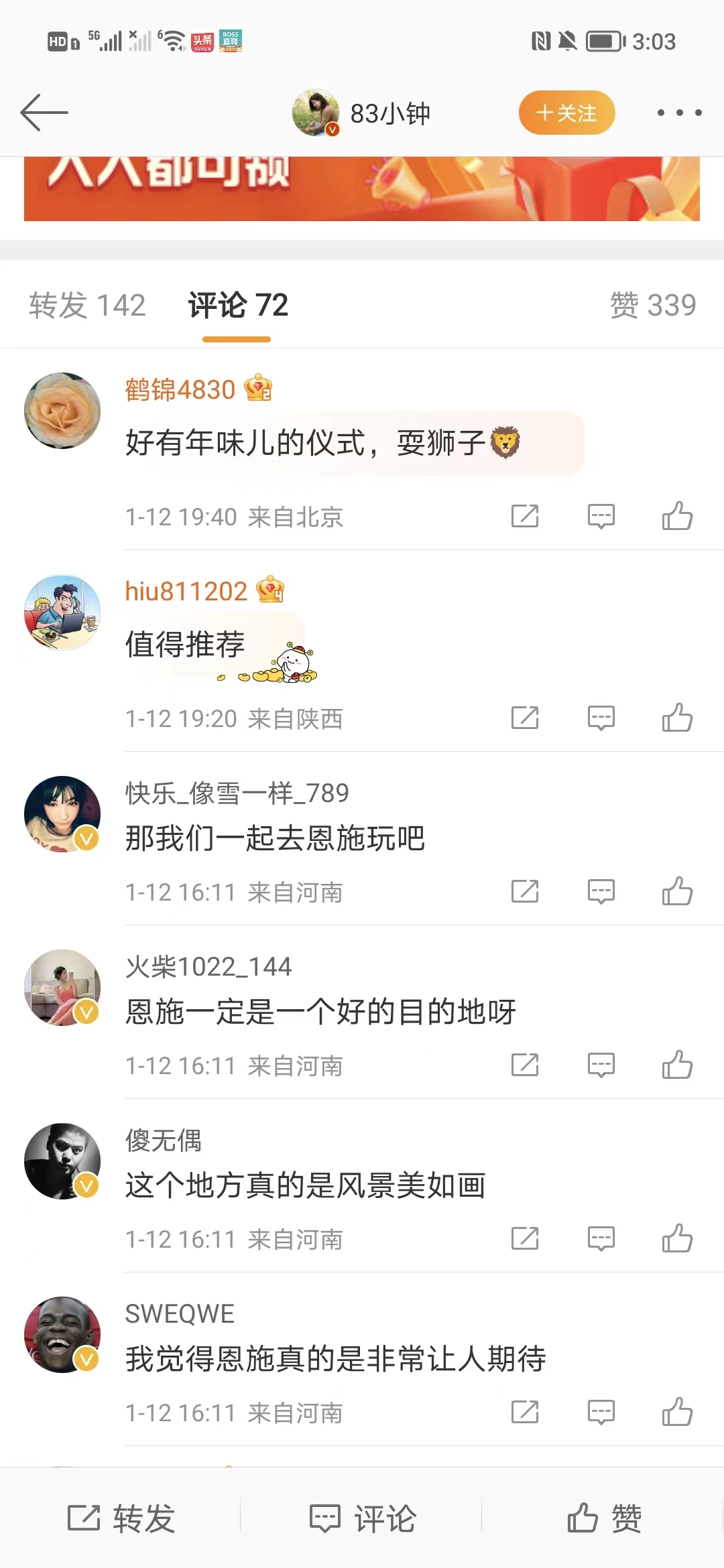This screenshot has height=1568, width=724.
Task: Like SWEQWE's comment about 恩施
Action: pyautogui.click(x=677, y=1413)
